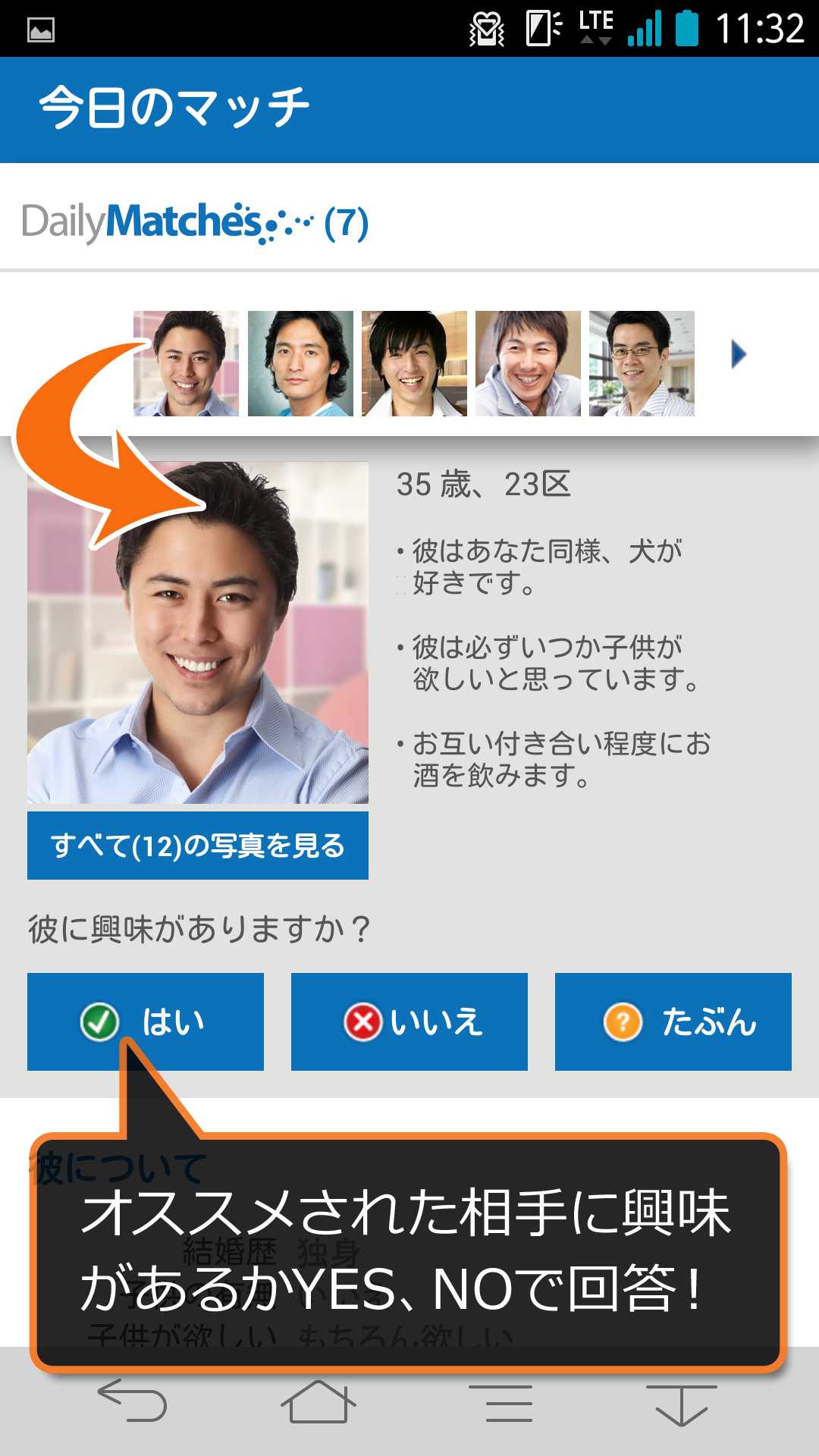Select the third match thumbnail in white jacket
819x1456 pixels.
[414, 364]
